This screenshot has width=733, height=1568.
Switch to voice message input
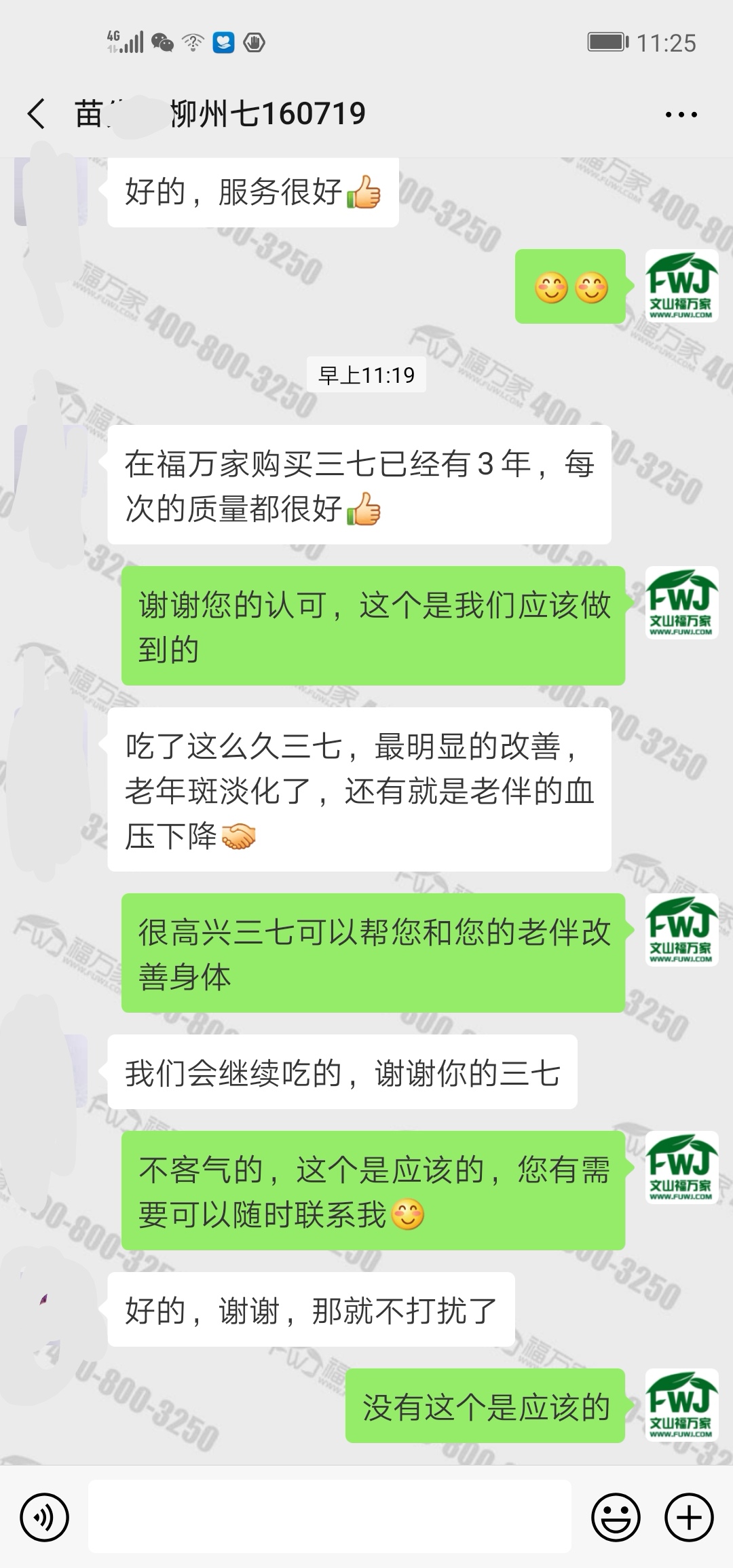pos(45,1516)
